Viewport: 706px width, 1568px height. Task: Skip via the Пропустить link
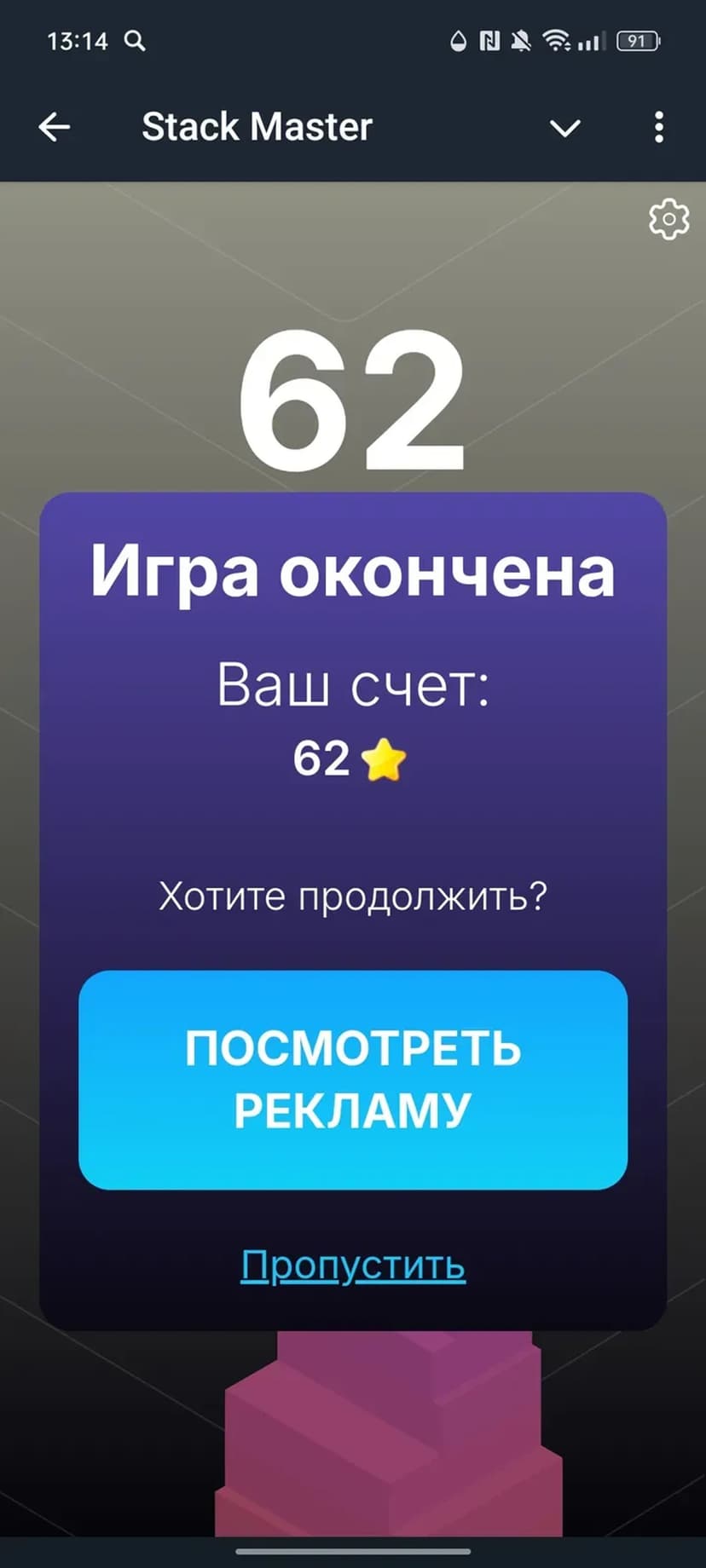(353, 1265)
